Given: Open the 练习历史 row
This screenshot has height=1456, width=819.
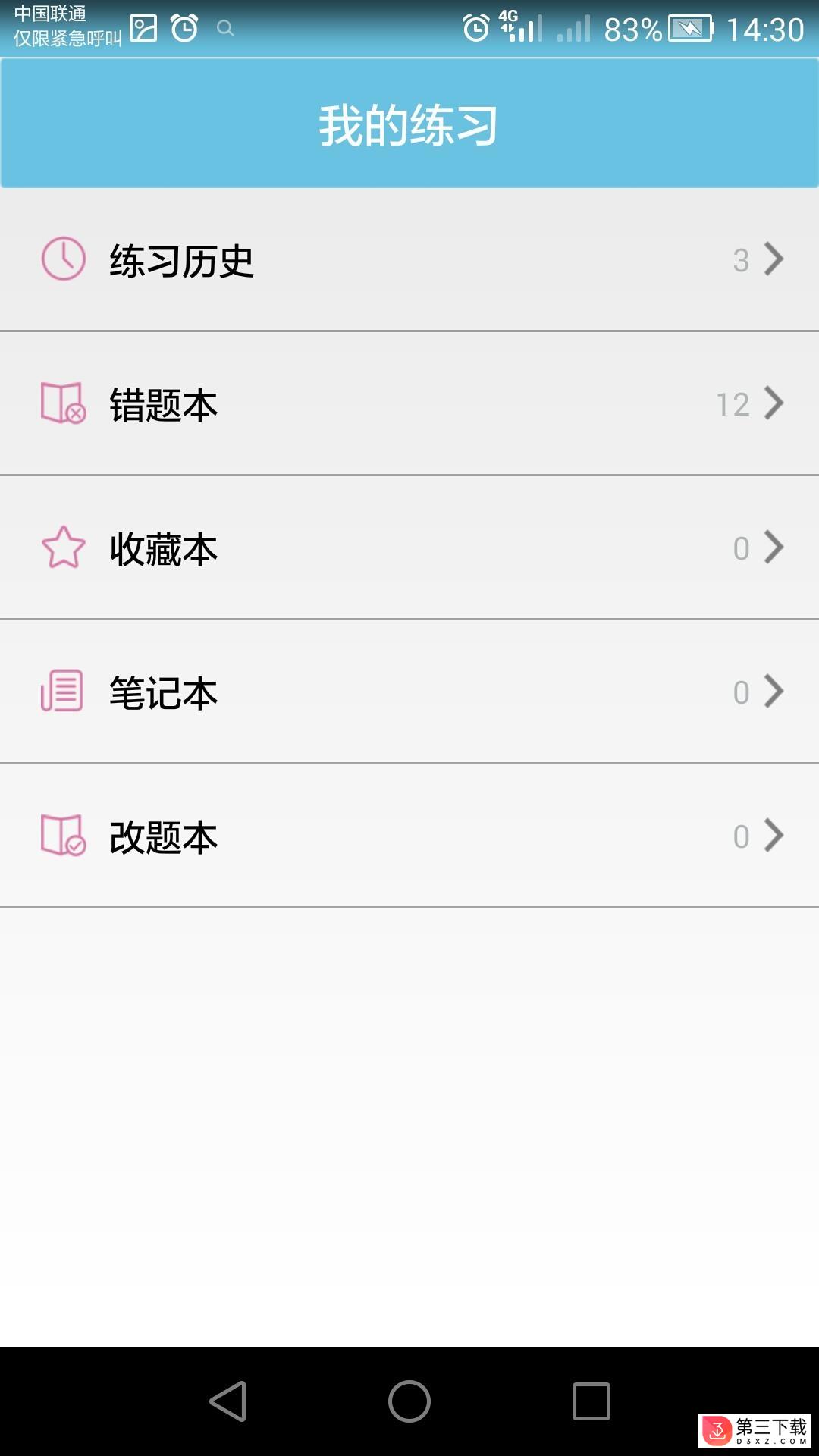Looking at the screenshot, I should point(409,259).
